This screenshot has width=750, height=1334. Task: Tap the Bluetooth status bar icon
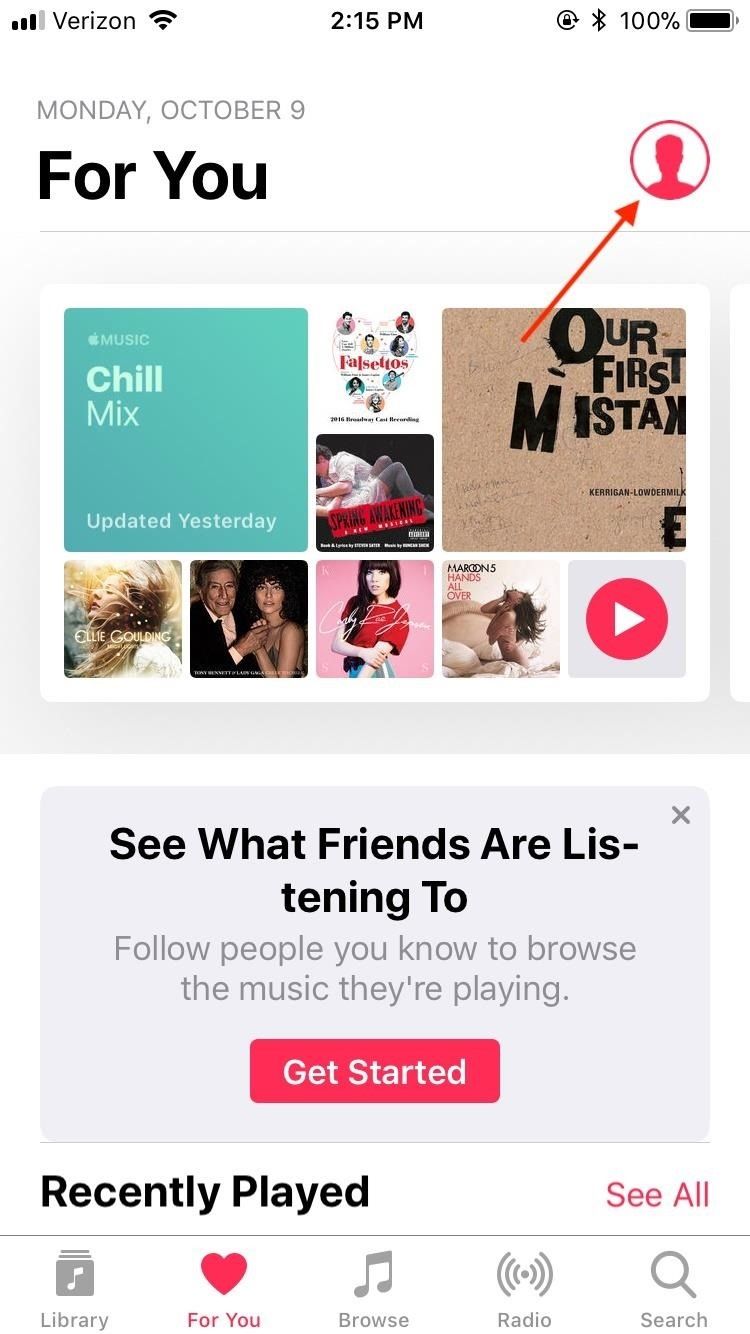pyautogui.click(x=599, y=18)
